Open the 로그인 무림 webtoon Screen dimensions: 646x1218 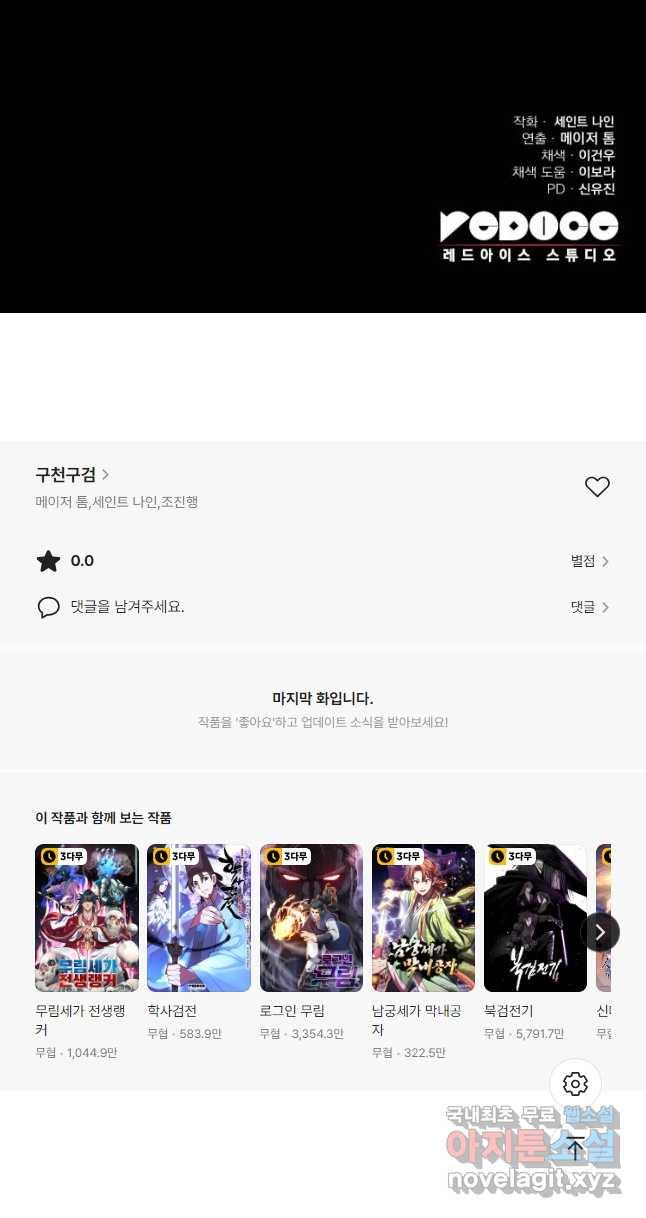click(x=311, y=918)
